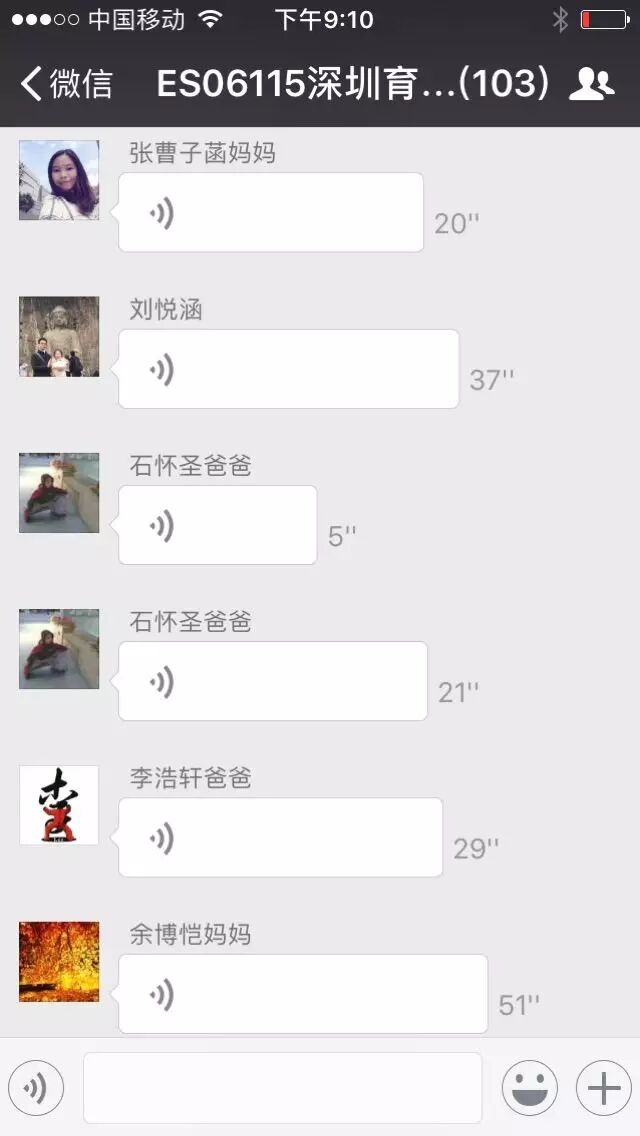
Task: Play 余博恺妈妈's 51-second voice message
Action: (302, 993)
